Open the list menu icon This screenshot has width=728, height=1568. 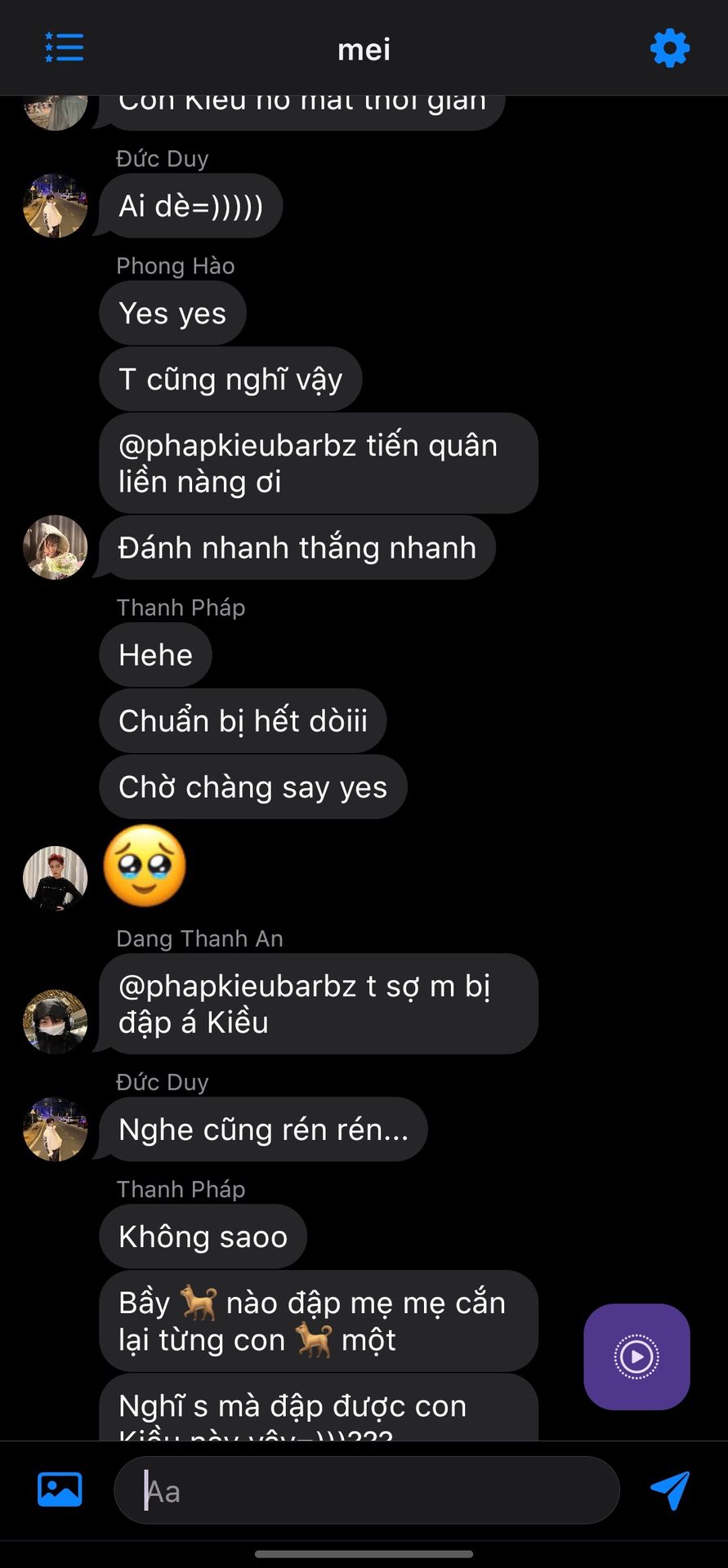click(x=64, y=47)
